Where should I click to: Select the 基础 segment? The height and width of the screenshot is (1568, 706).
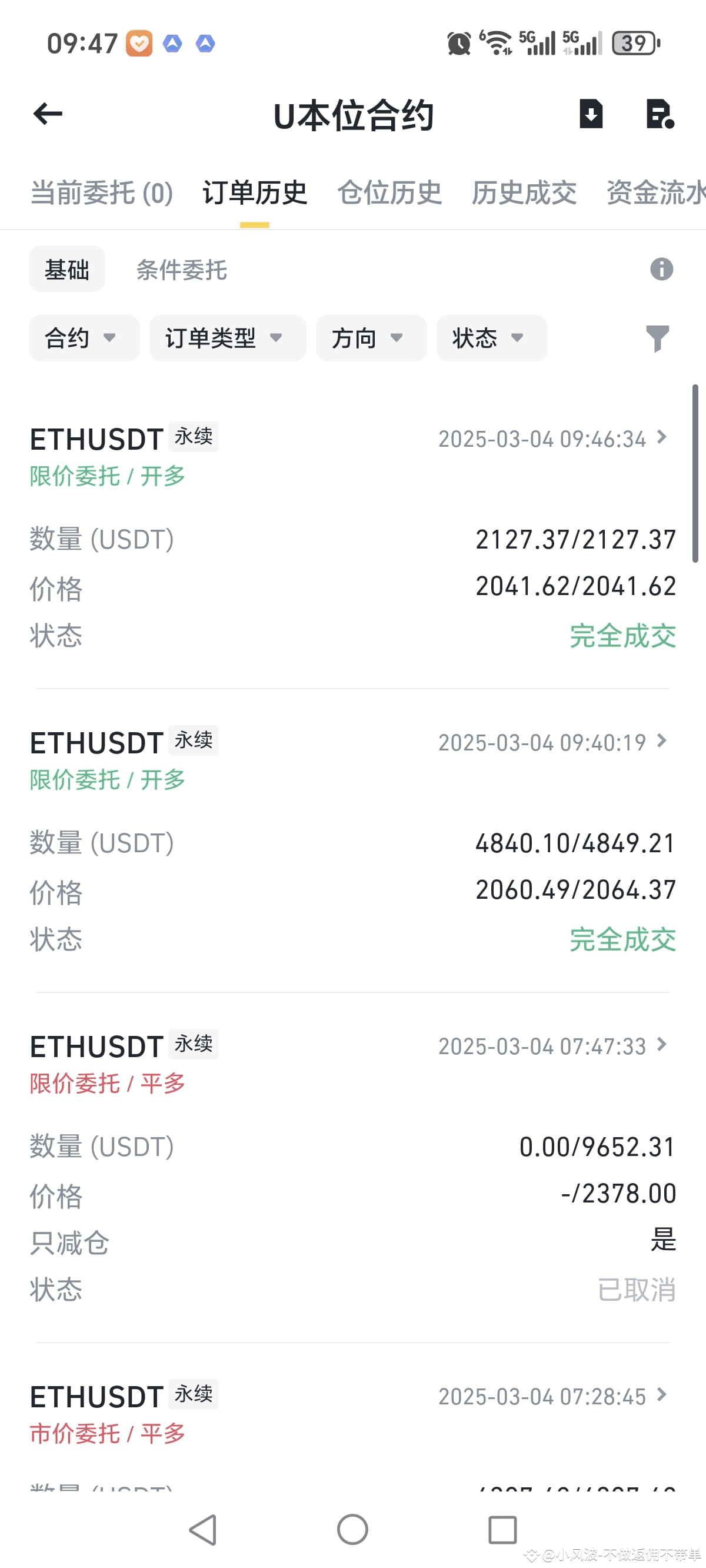[67, 269]
